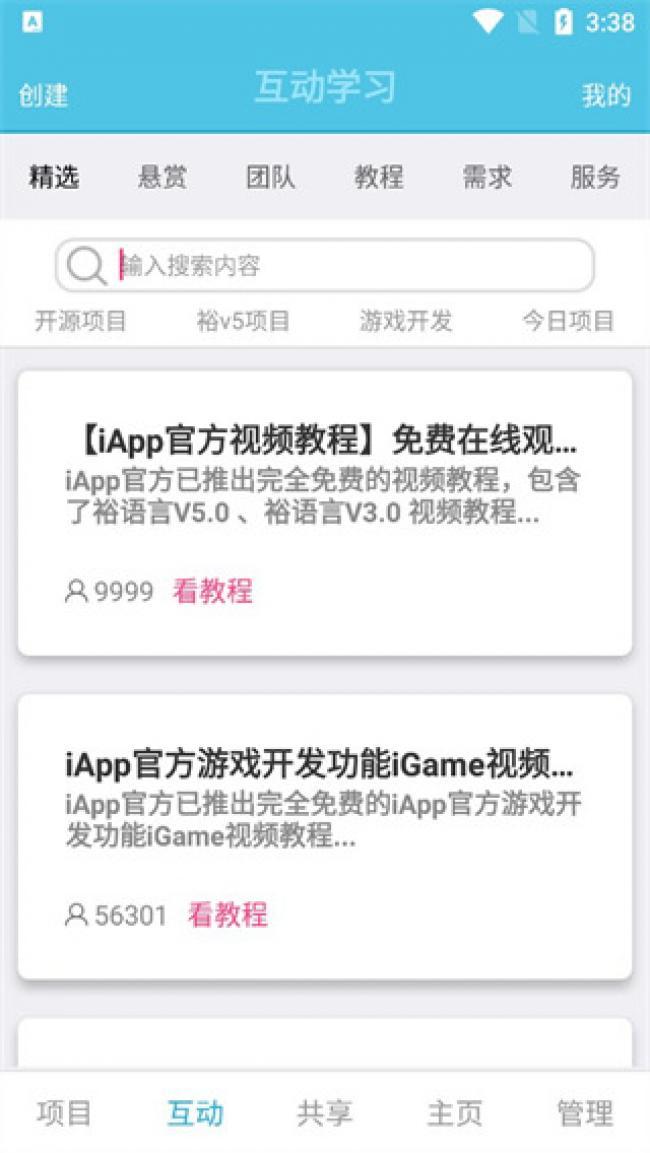The height and width of the screenshot is (1153, 650).
Task: Open 我的 in the top bar
Action: click(x=606, y=95)
